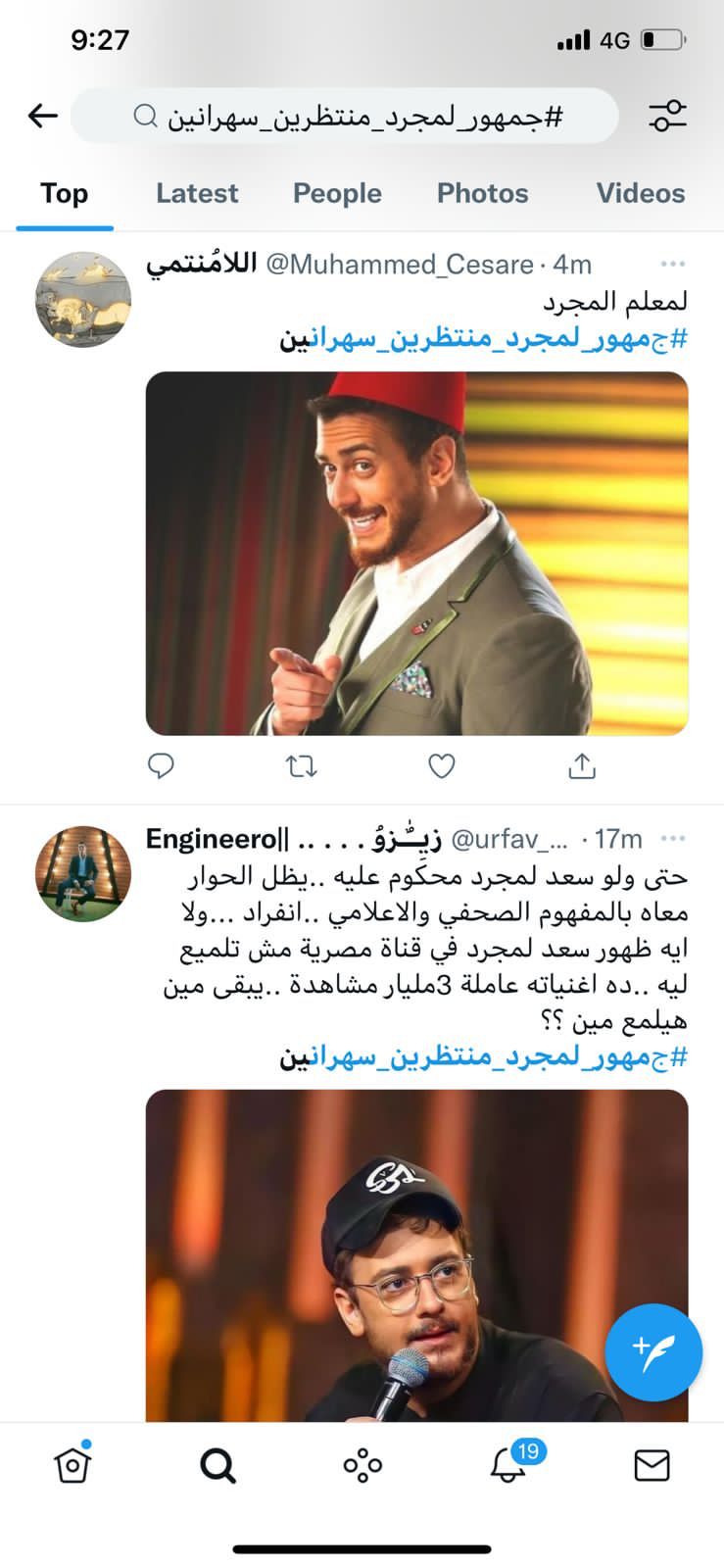
Task: Go back using the arrow
Action: [x=42, y=117]
